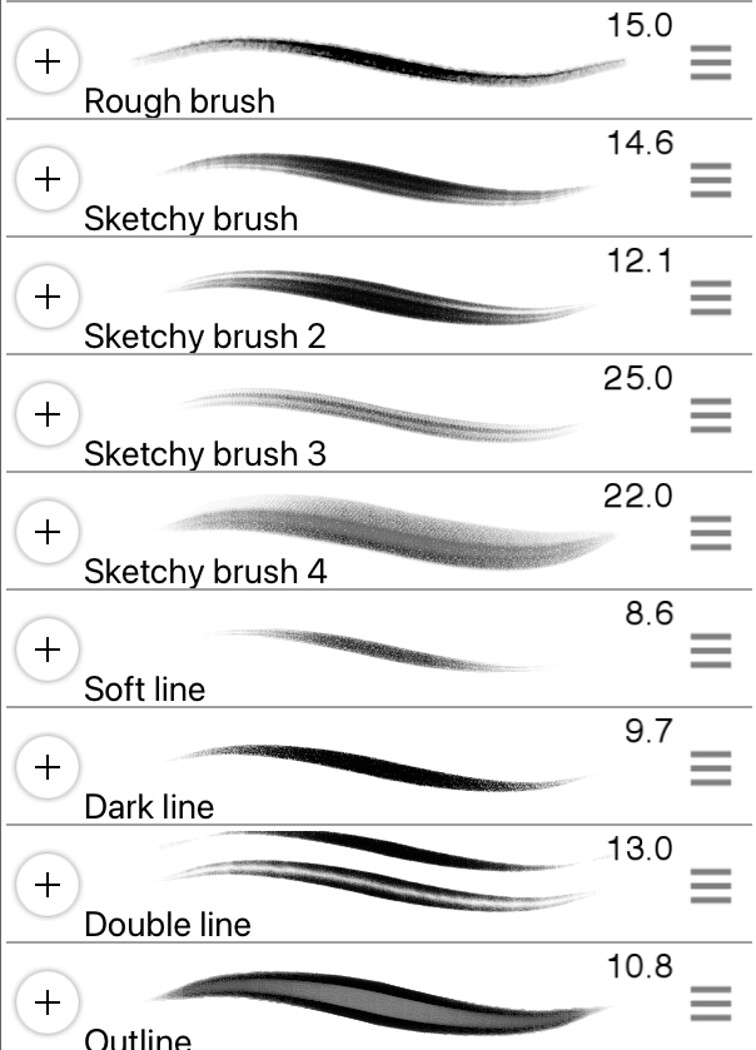Image resolution: width=756 pixels, height=1050 pixels.
Task: Add the Outline brush with plus
Action: click(x=47, y=1002)
